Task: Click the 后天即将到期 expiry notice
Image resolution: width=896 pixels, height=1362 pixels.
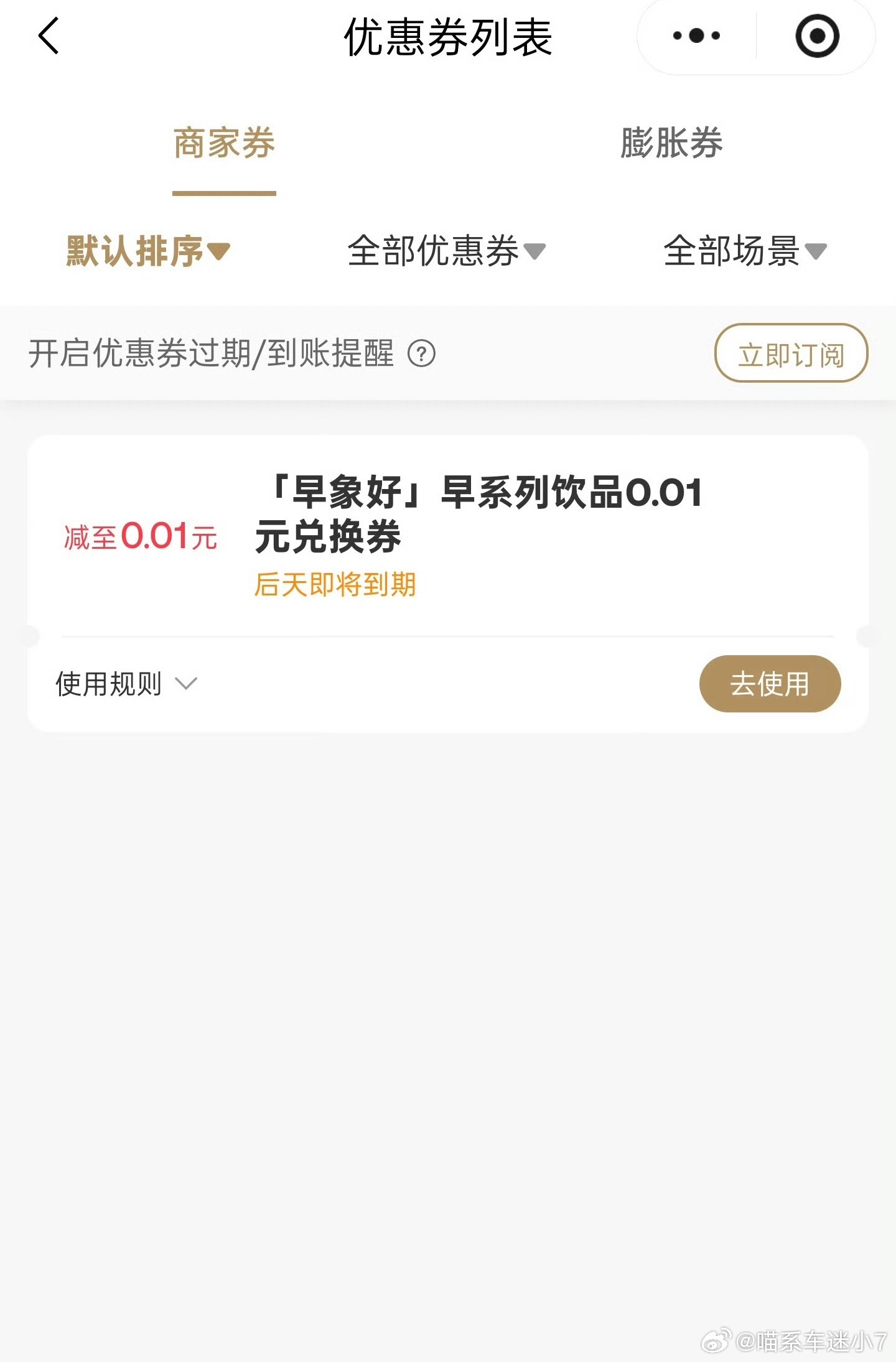Action: click(337, 584)
